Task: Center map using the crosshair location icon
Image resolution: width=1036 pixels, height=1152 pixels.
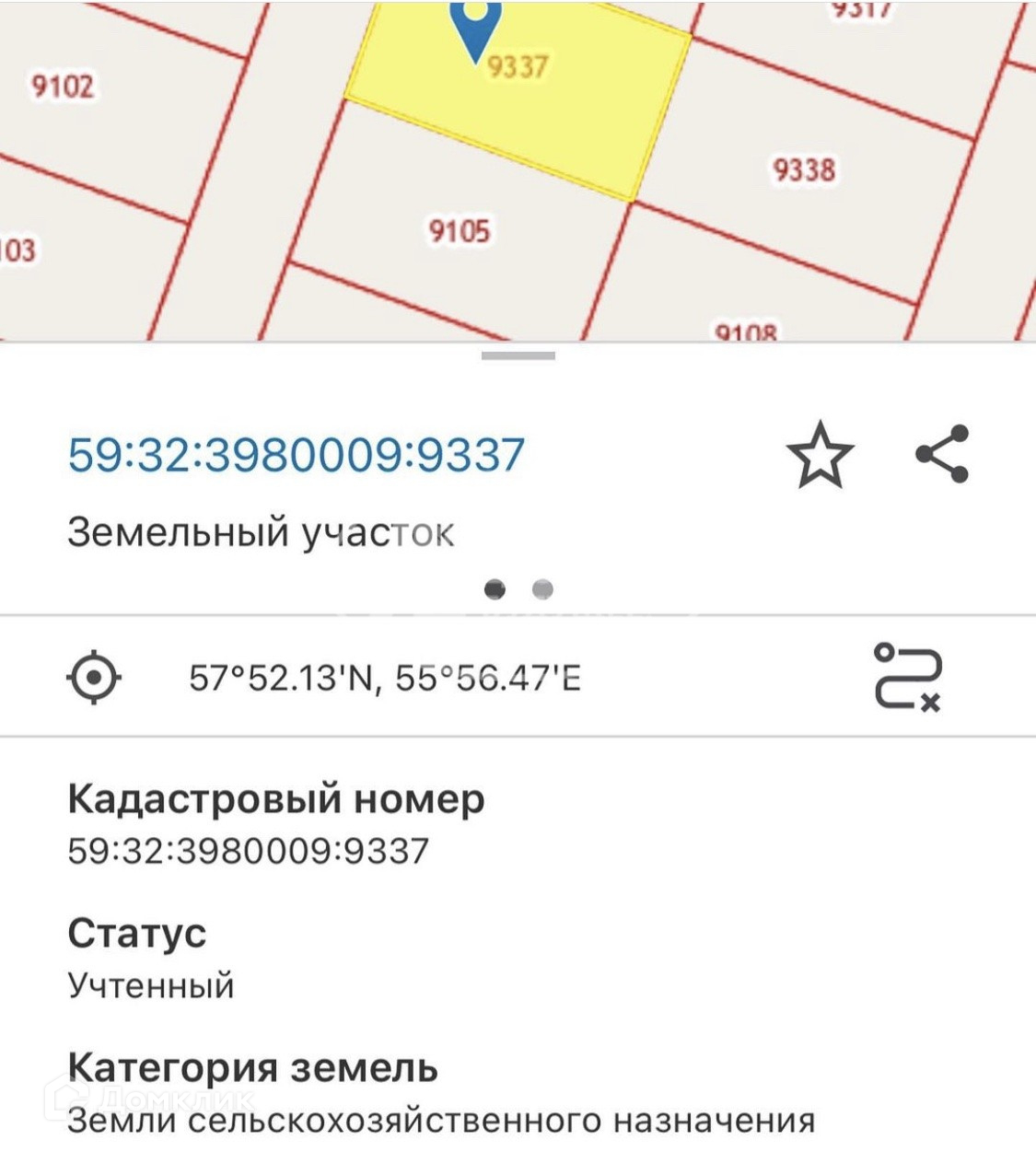Action: (x=94, y=678)
